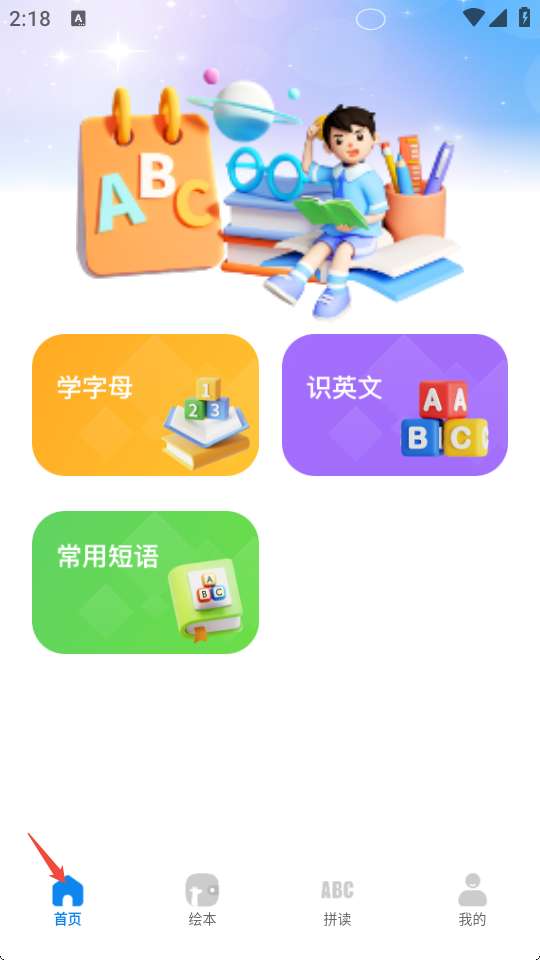Viewport: 540px width, 960px height.
Task: Select the 首页 tab
Action: tap(67, 900)
